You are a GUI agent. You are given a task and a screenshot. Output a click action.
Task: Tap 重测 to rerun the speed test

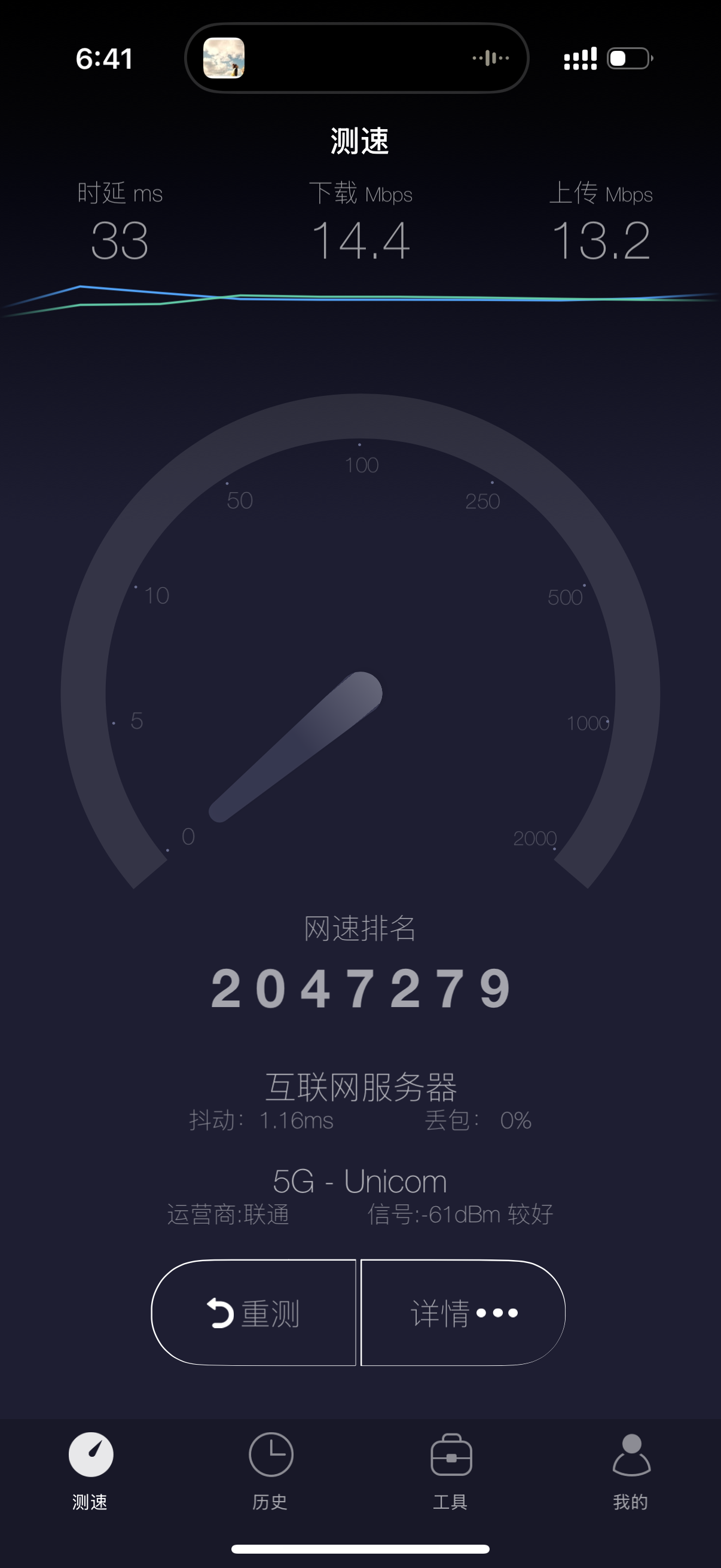(253, 1313)
